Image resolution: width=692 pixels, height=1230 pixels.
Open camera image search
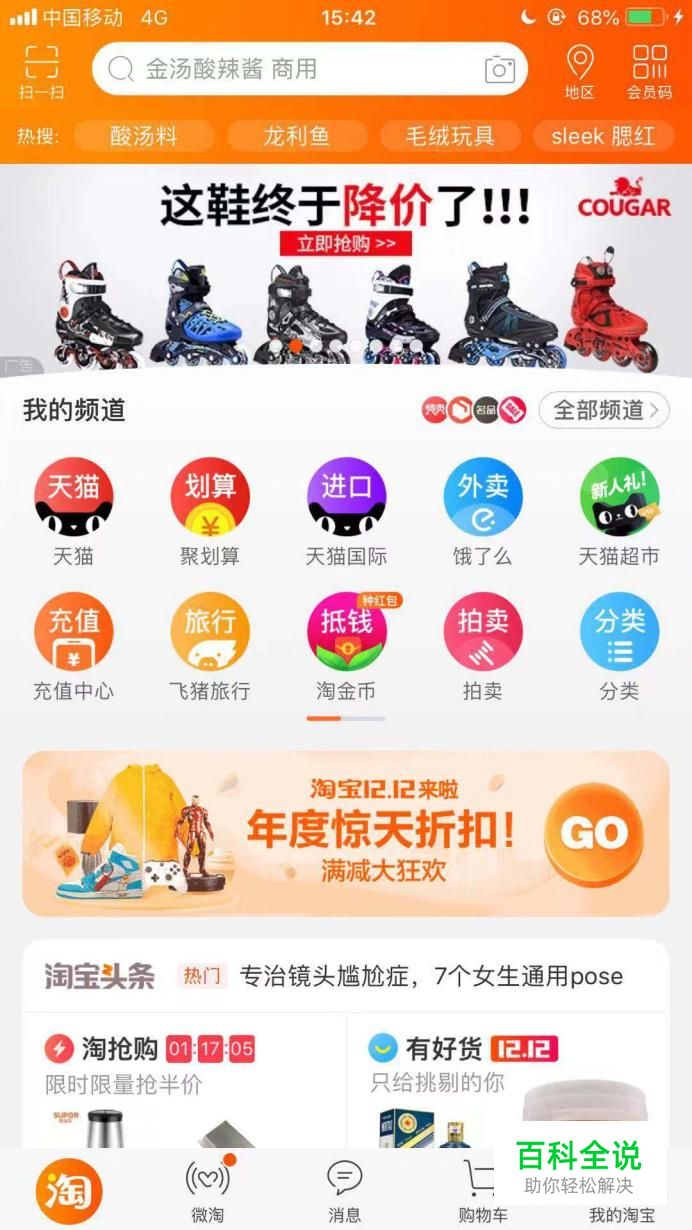pyautogui.click(x=499, y=69)
